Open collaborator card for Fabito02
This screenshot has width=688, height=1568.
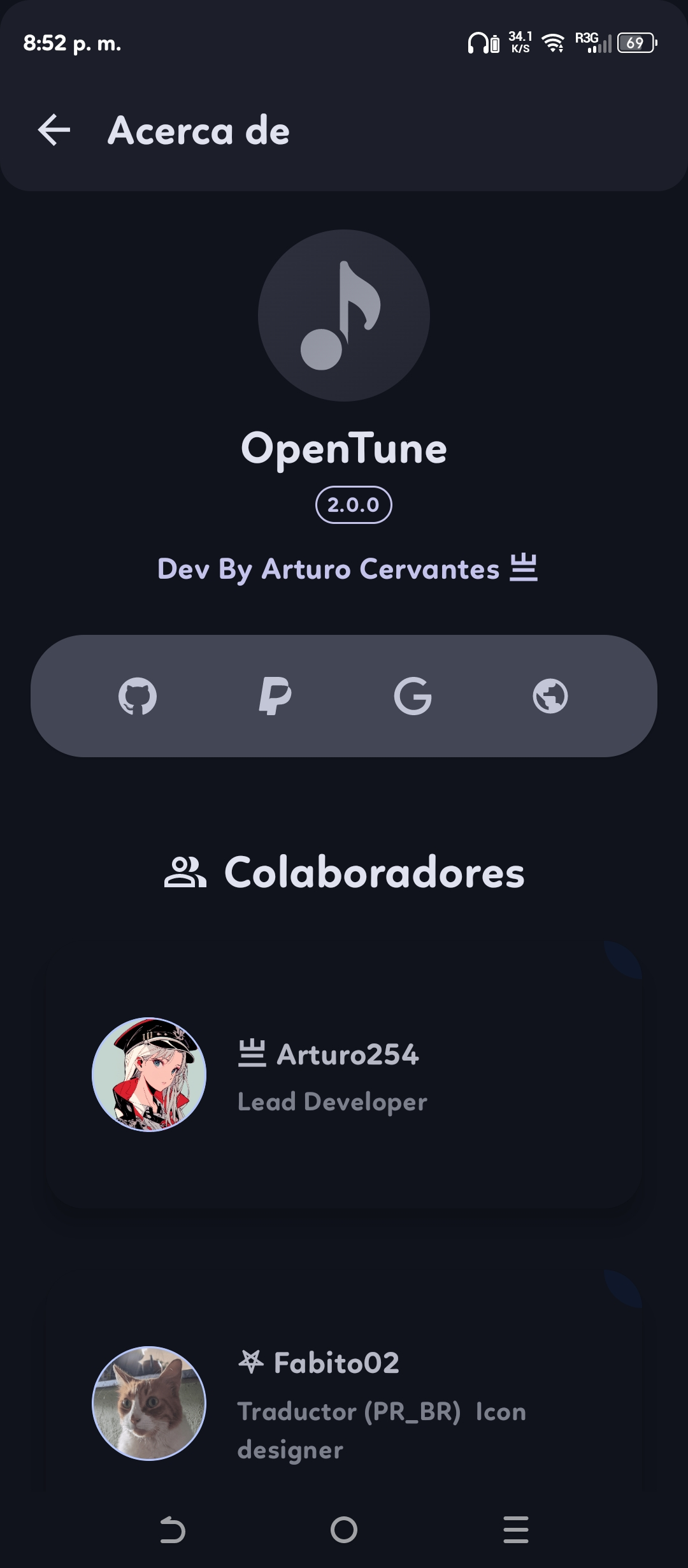click(x=344, y=1402)
